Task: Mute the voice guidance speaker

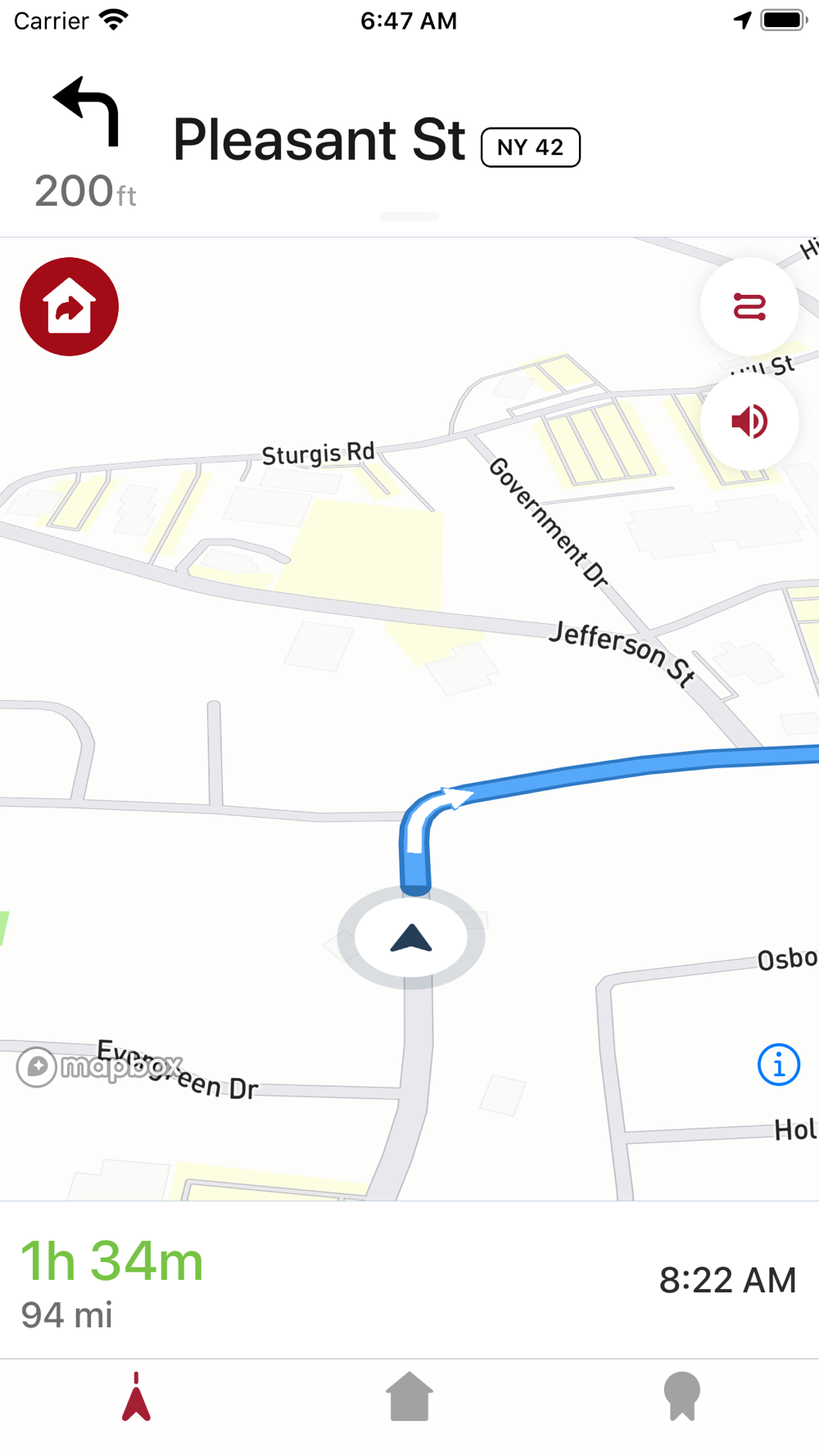Action: [x=749, y=422]
